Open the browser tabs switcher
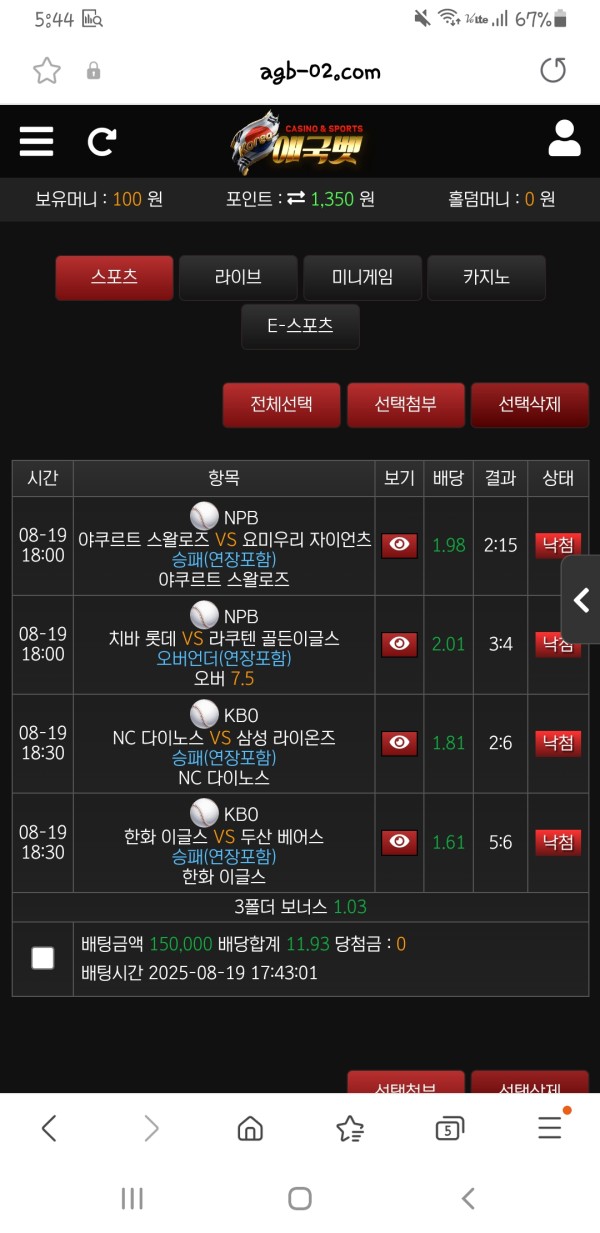Screen dimensions: 600x1233 (x=450, y=1129)
